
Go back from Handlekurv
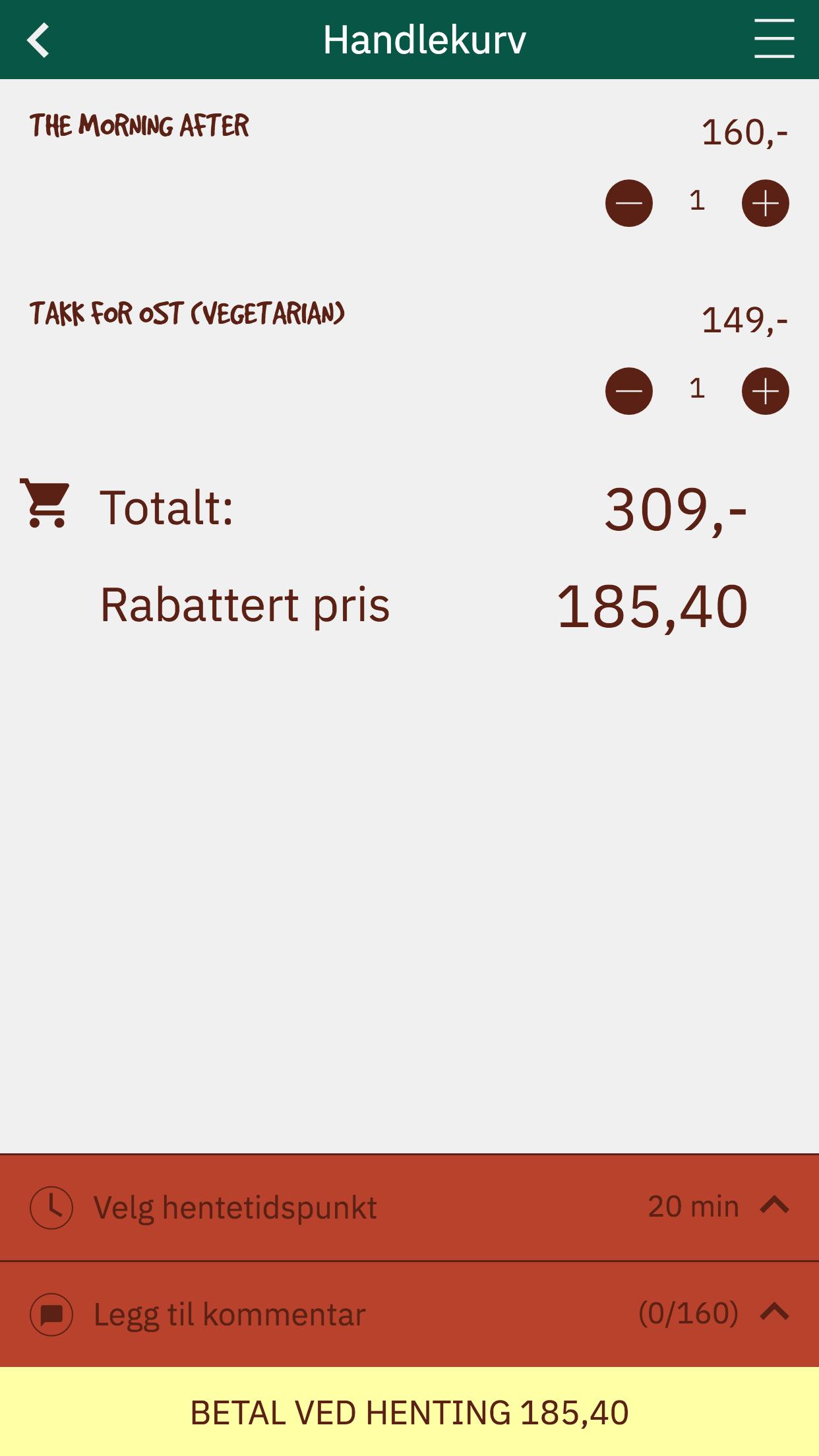tap(38, 40)
